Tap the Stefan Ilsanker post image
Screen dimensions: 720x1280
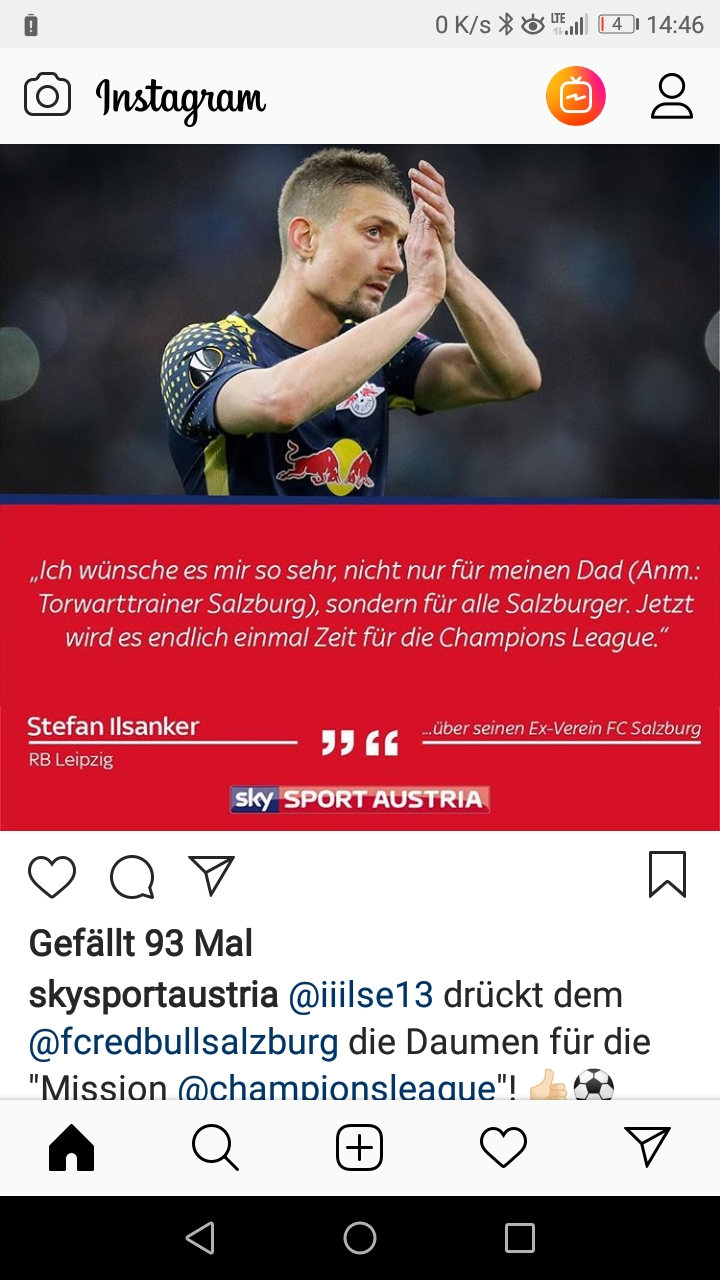[x=360, y=487]
